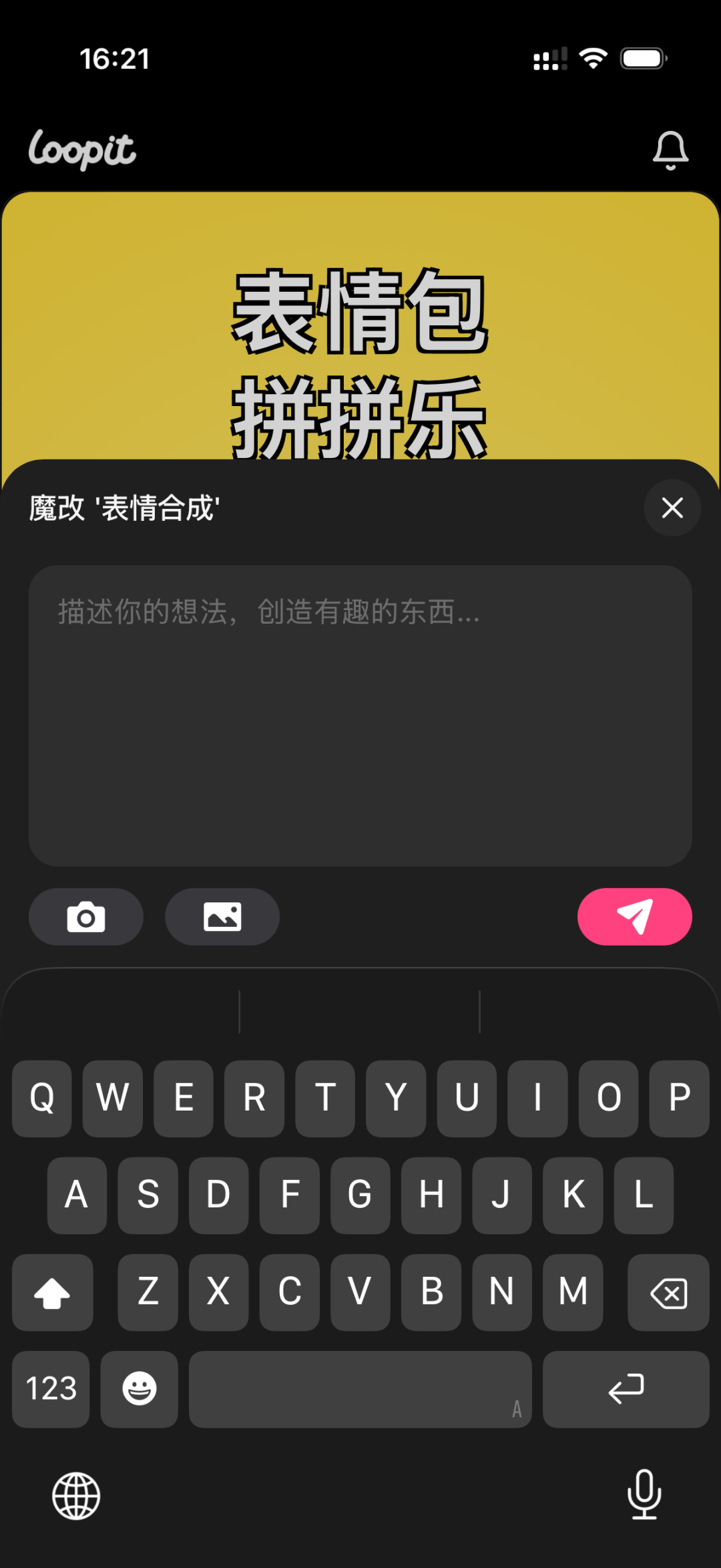Start voice dictation with the microphone
Image resolution: width=721 pixels, height=1568 pixels.
[x=644, y=1495]
